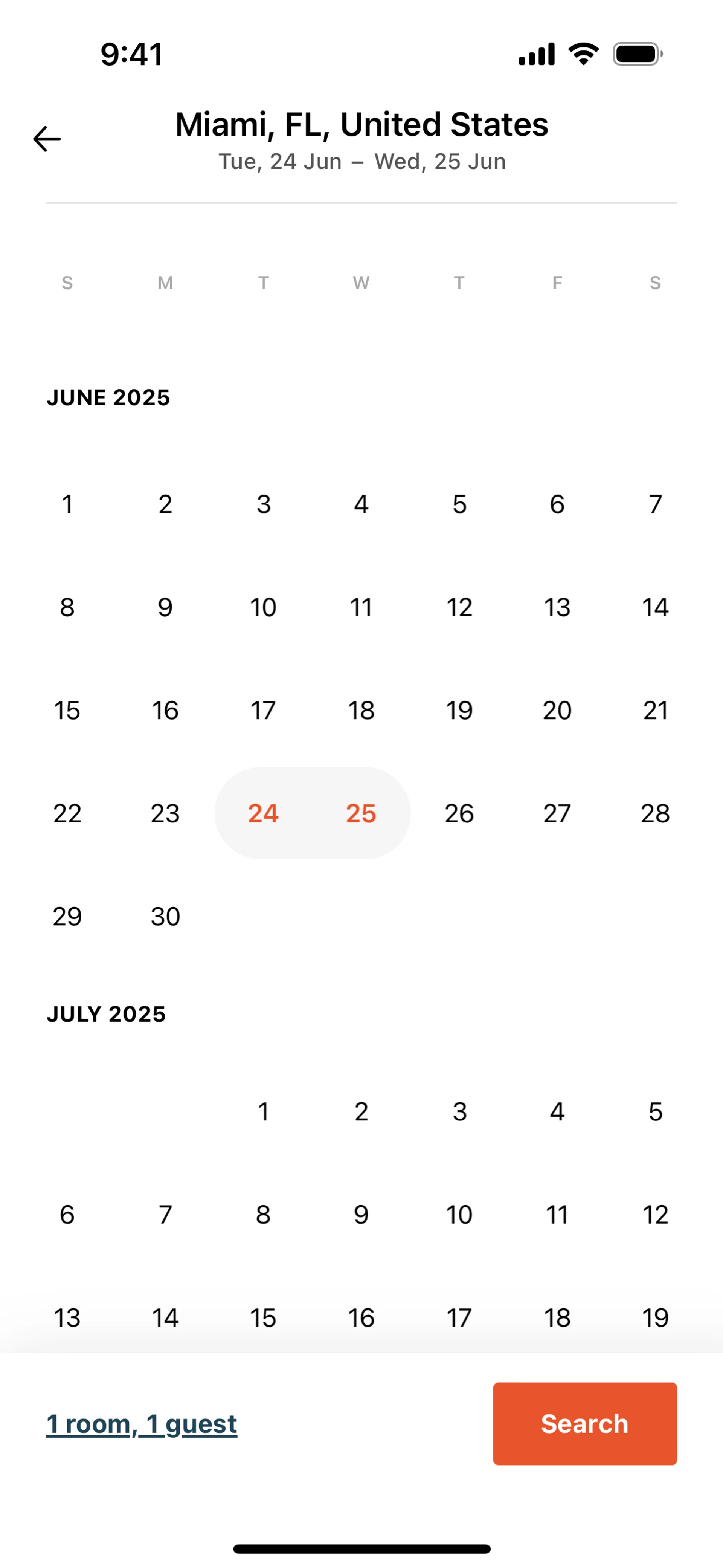Screen dimensions: 723x1568
Task: Select July 19 on the calendar
Action: tap(655, 1317)
